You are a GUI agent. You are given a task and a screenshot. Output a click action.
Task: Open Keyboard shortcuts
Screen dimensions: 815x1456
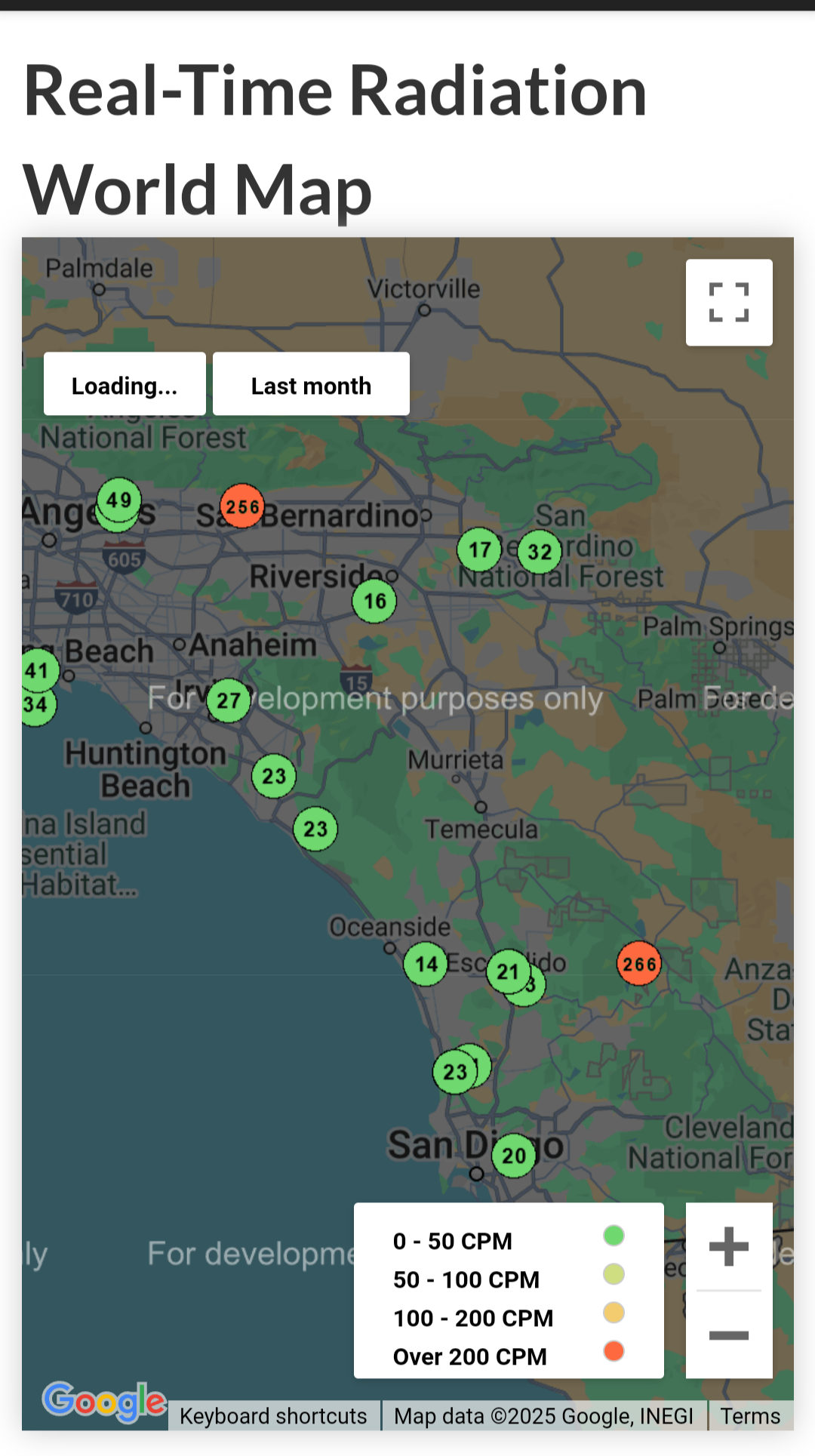pos(273,1416)
